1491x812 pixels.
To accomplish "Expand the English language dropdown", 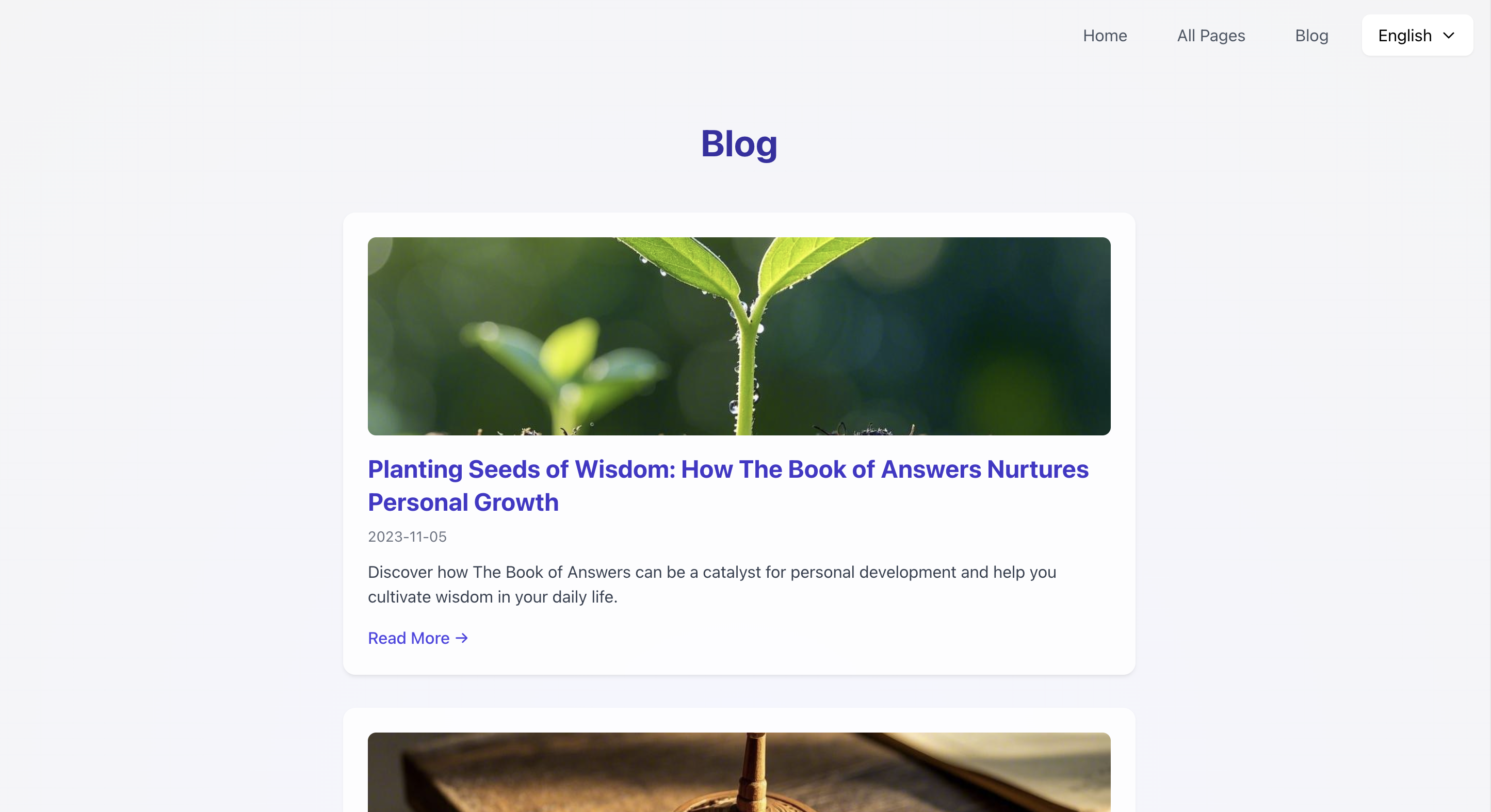I will (1416, 36).
